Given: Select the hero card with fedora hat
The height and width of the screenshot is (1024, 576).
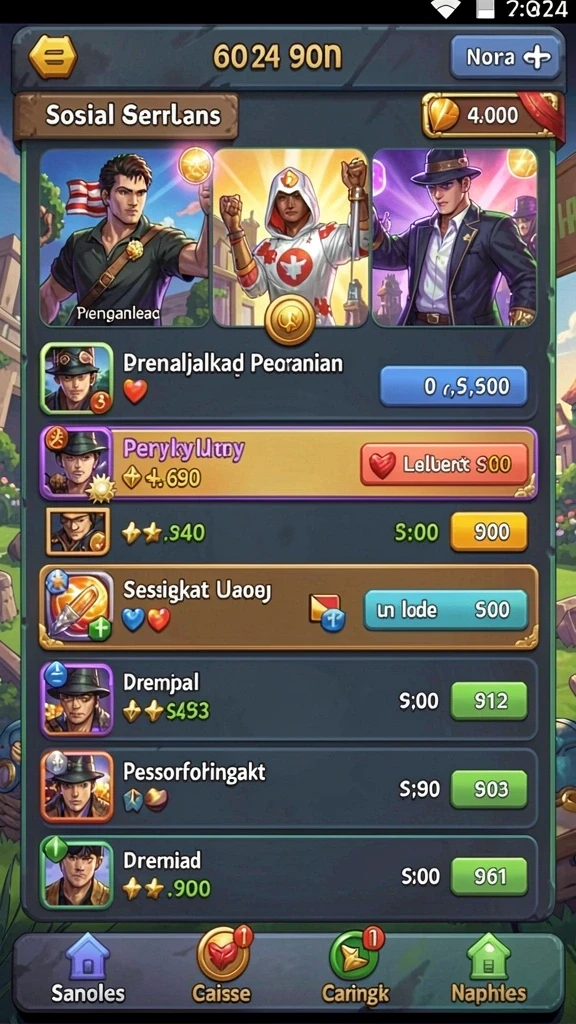Looking at the screenshot, I should [455, 237].
